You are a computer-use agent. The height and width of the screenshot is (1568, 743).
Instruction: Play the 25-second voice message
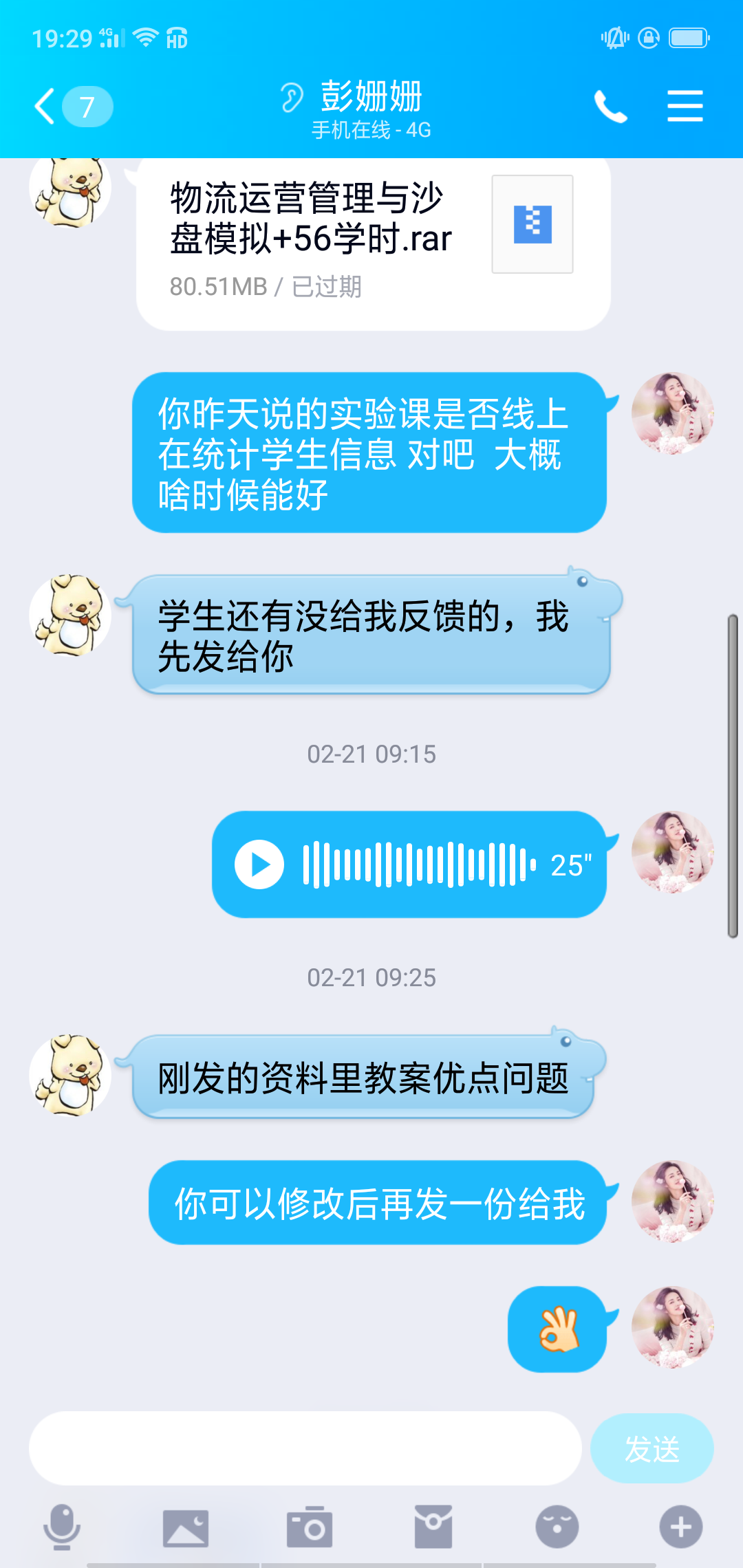(x=259, y=864)
